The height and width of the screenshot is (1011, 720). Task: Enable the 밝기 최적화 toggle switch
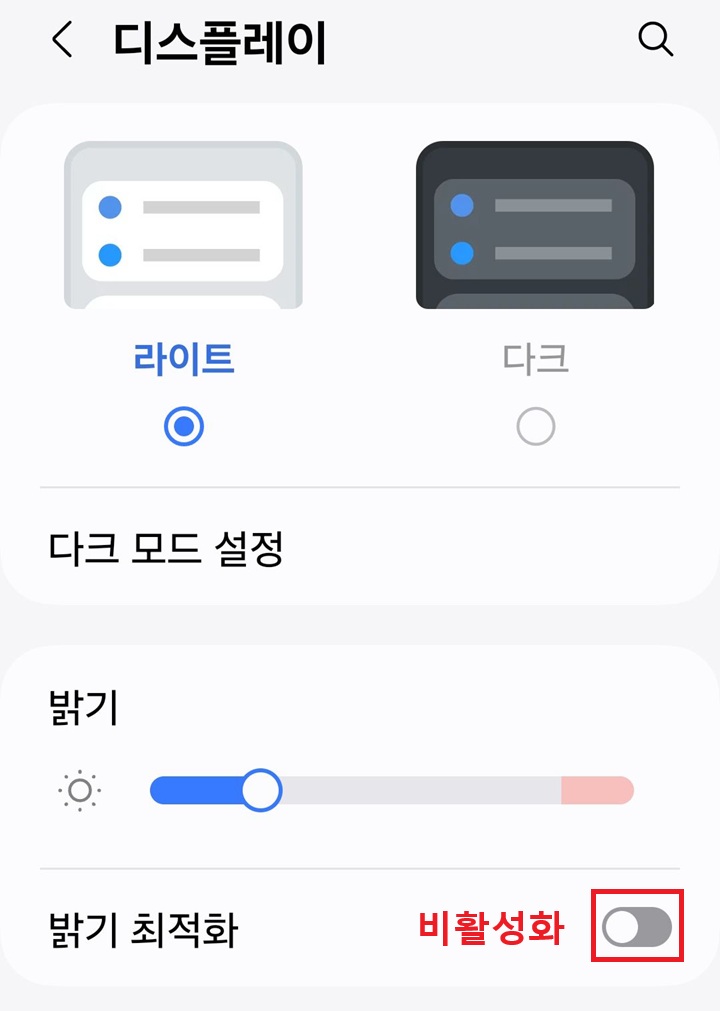(x=637, y=928)
